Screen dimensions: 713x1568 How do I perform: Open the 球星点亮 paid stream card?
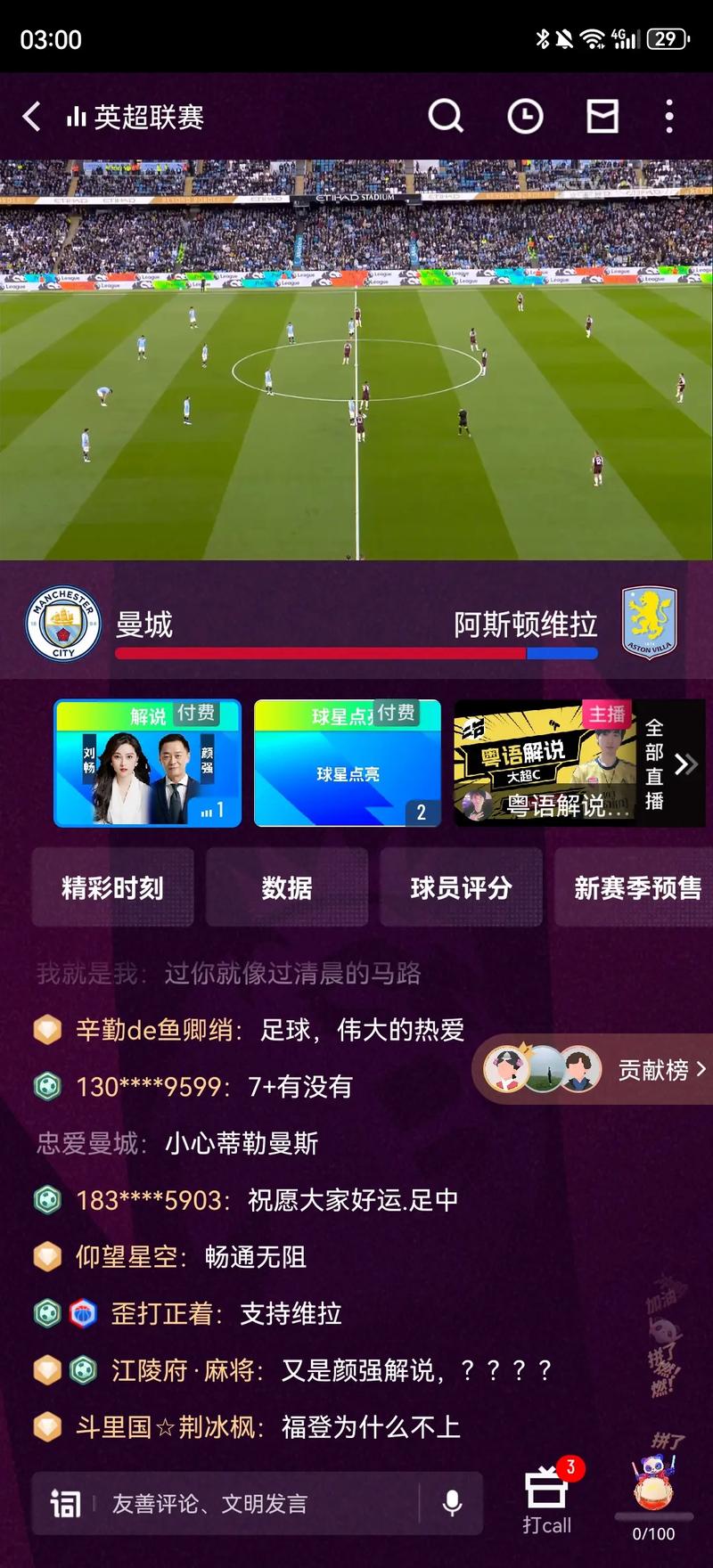(348, 764)
